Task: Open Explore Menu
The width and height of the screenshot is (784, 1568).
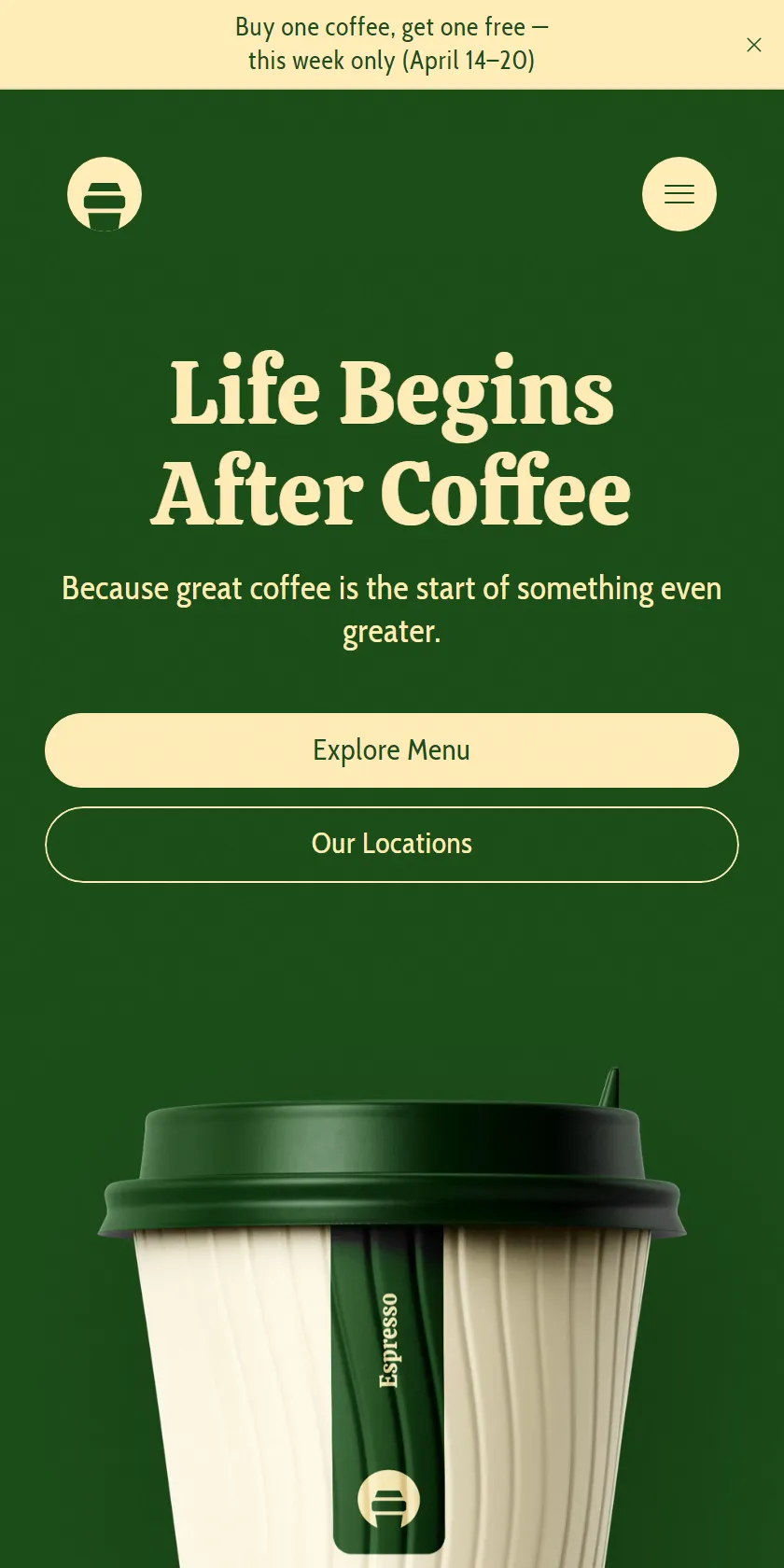Action: (392, 750)
